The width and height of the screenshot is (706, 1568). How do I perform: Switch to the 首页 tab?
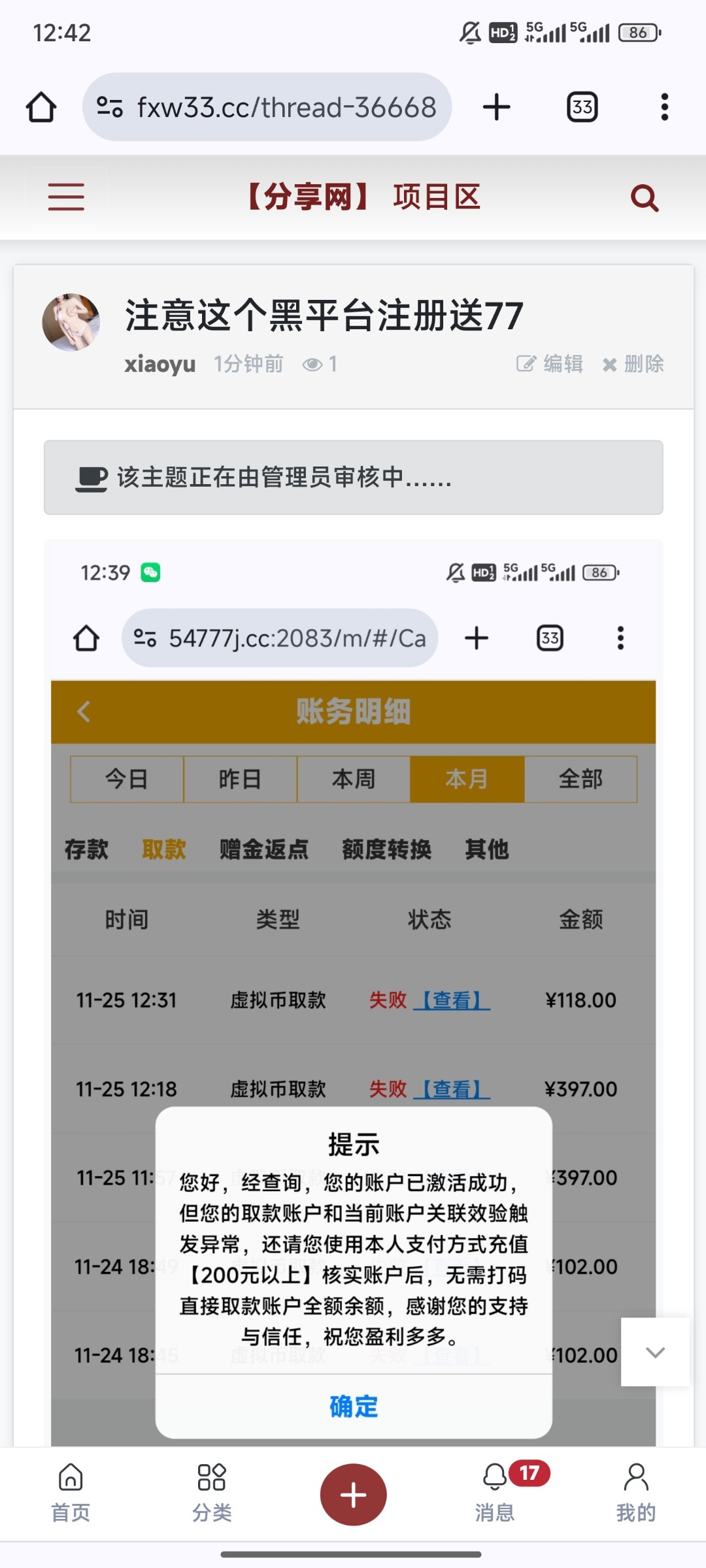point(71,1494)
